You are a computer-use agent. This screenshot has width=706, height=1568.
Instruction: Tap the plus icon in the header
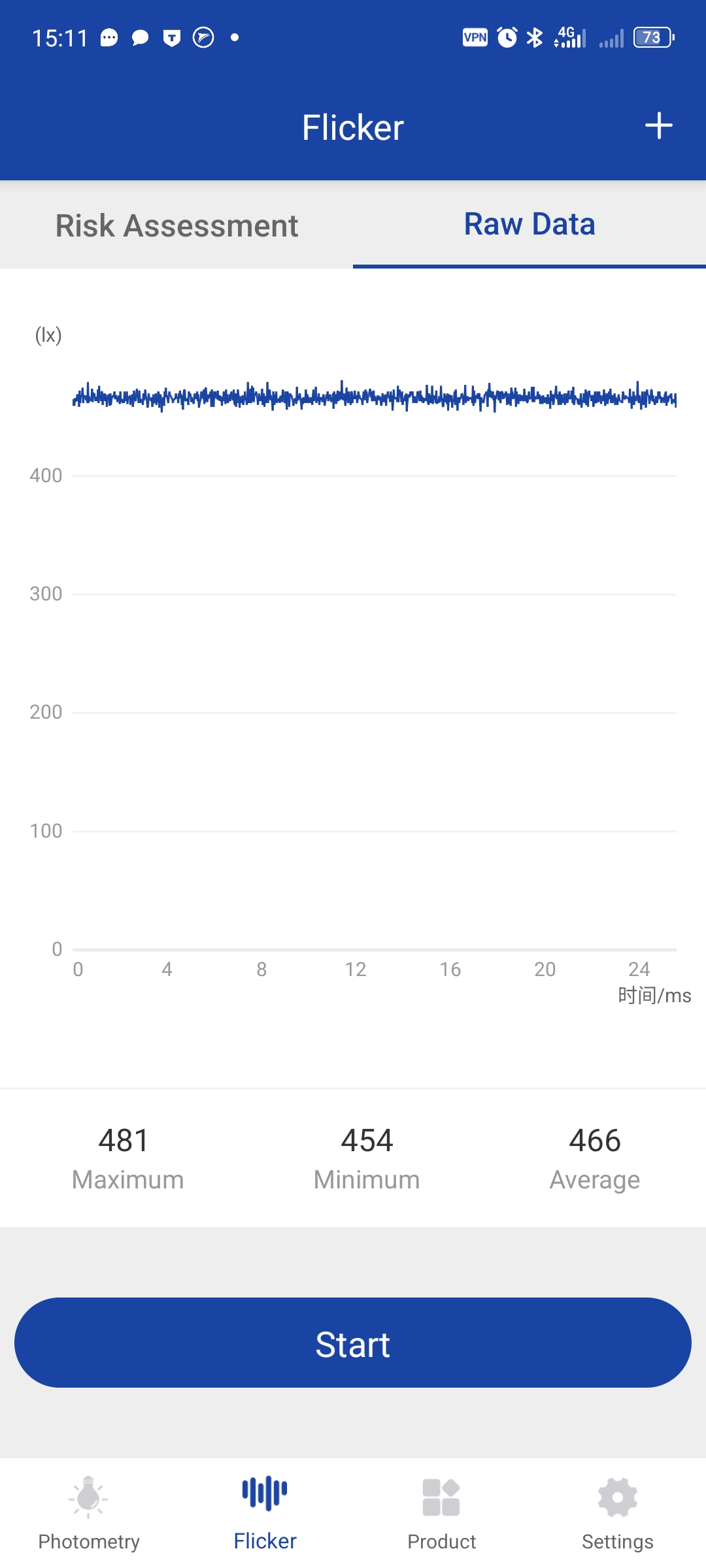pyautogui.click(x=658, y=125)
